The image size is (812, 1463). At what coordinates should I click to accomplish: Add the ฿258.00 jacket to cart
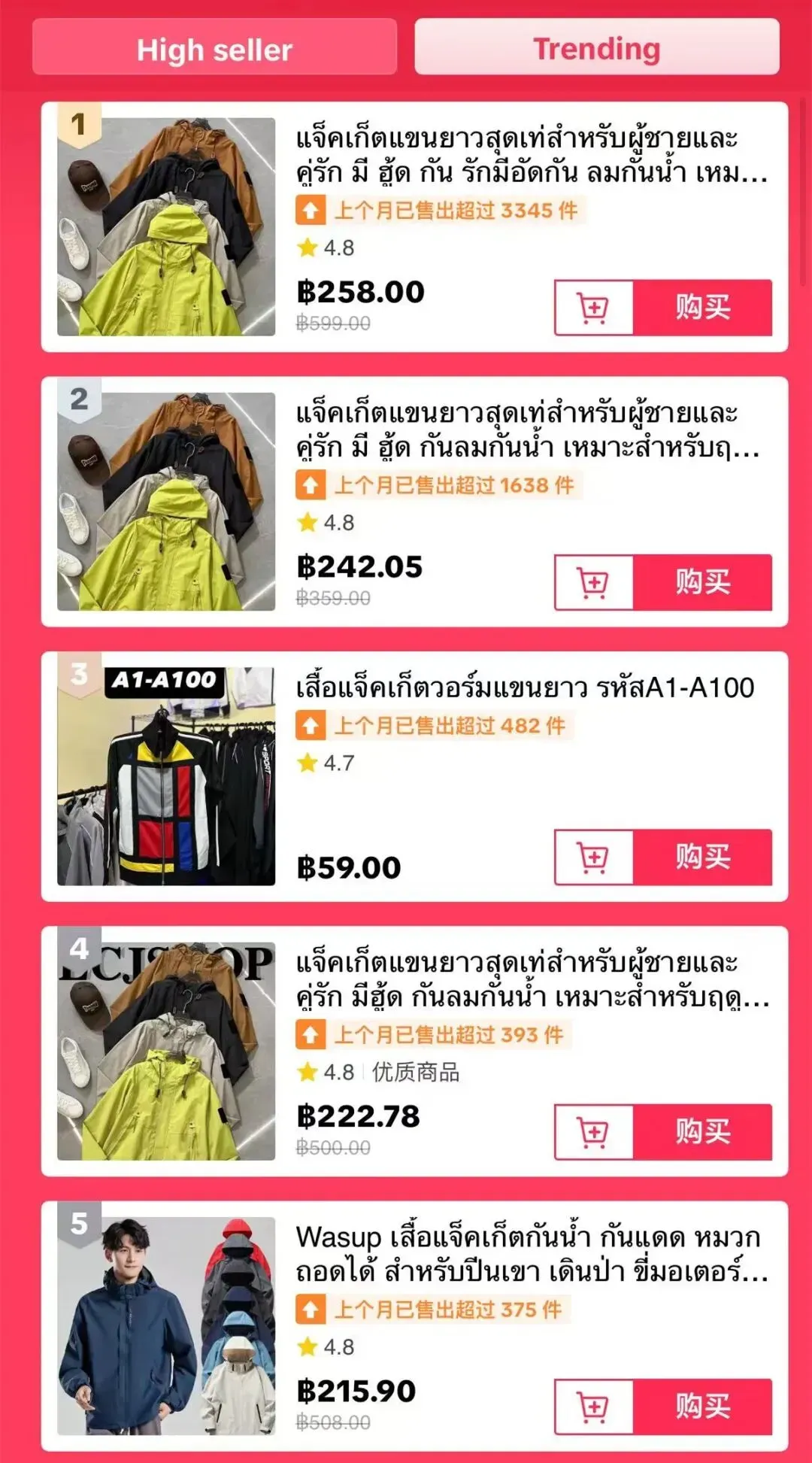click(594, 308)
